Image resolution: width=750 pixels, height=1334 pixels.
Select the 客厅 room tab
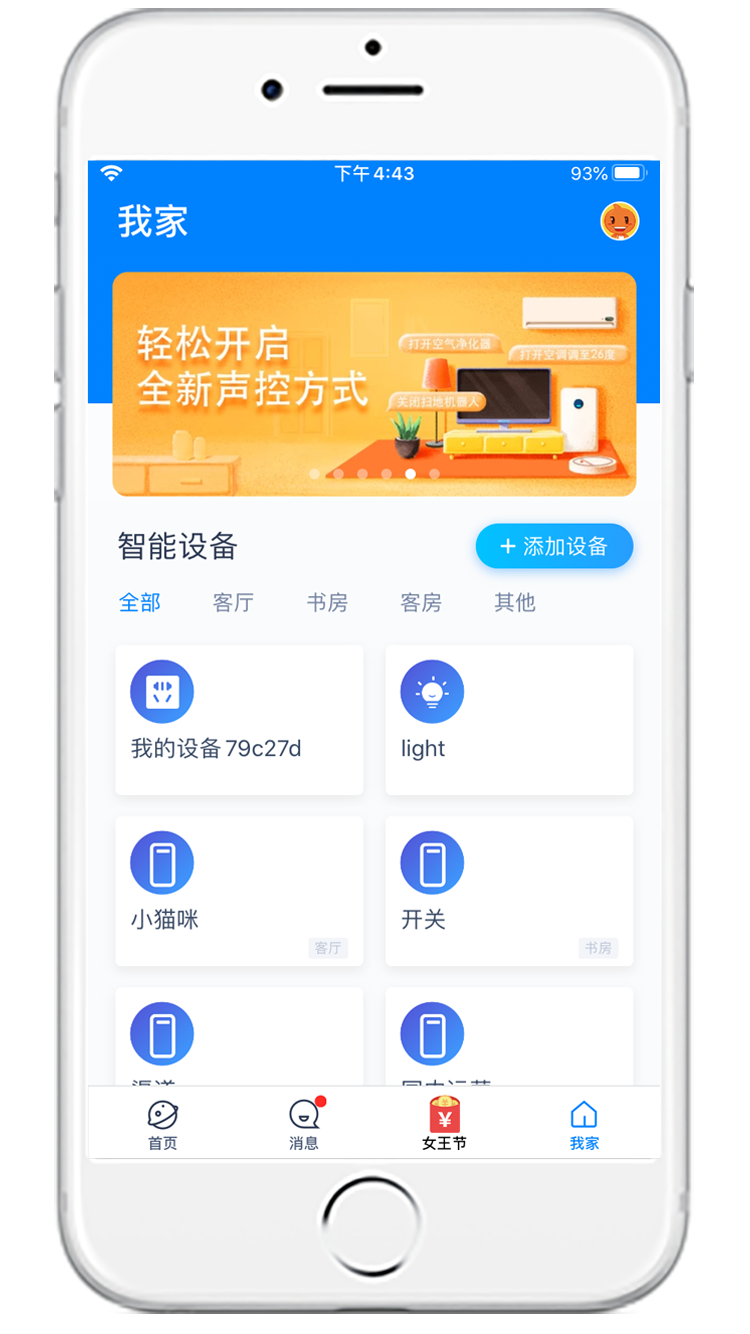tap(233, 603)
